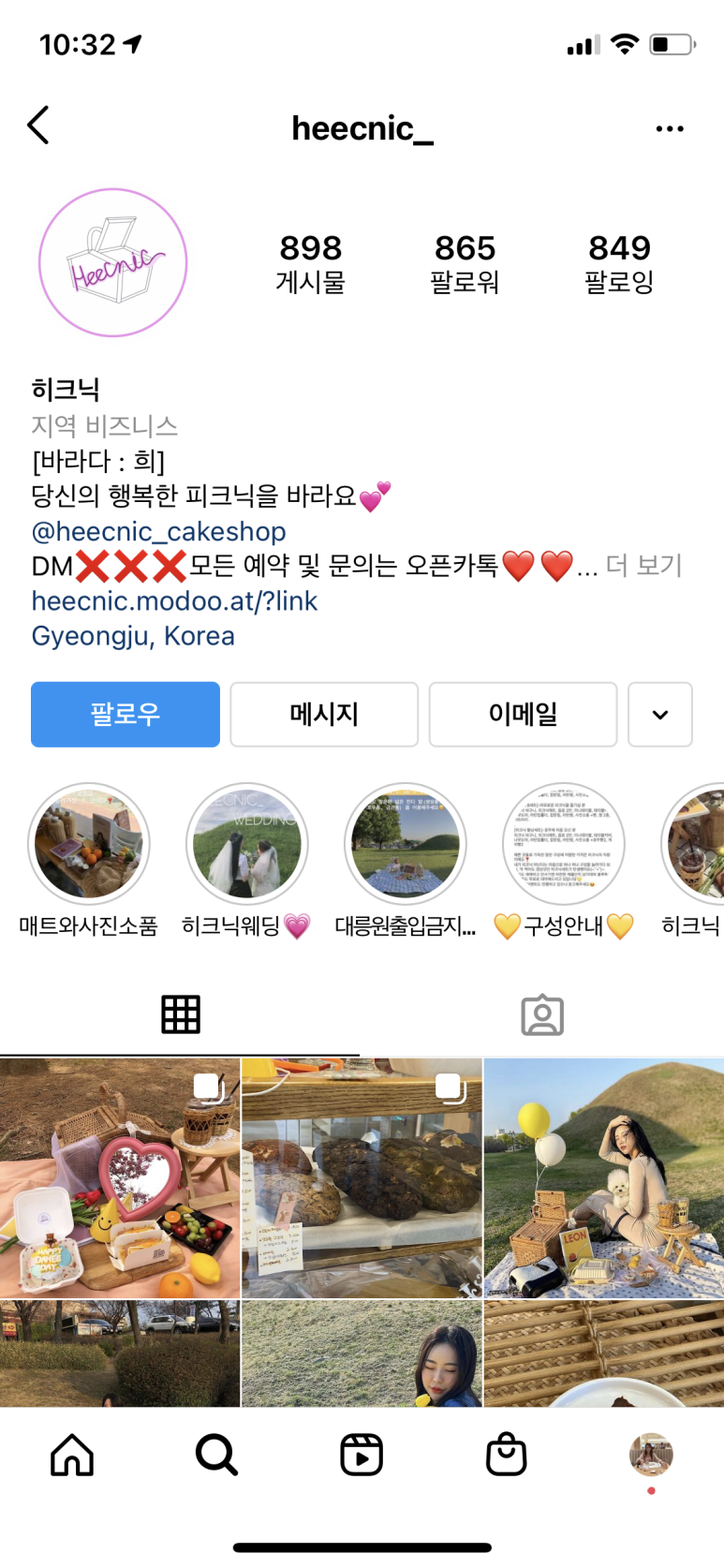
Task: View the 히크닉웨딩 story highlight
Action: pos(246,844)
